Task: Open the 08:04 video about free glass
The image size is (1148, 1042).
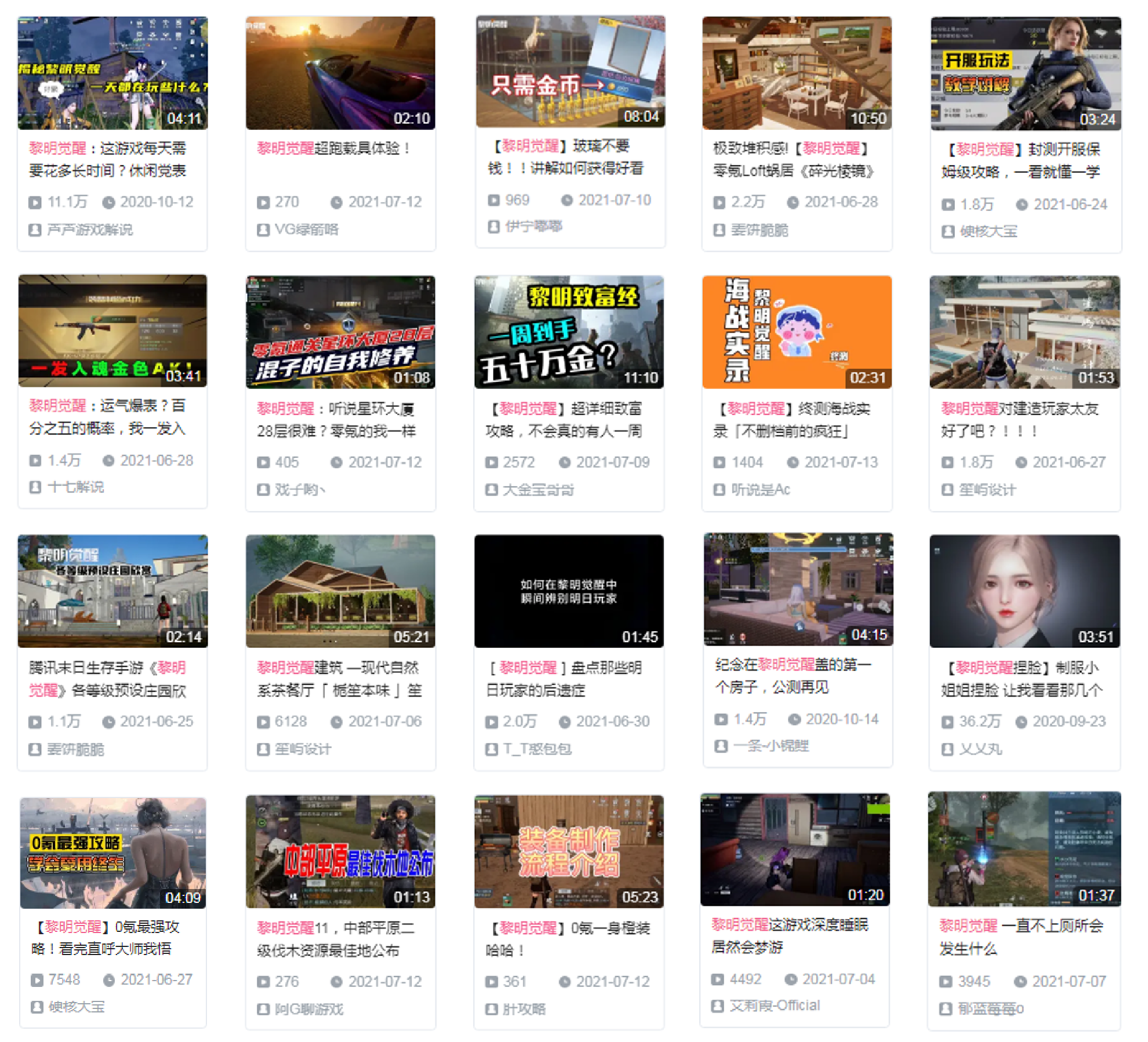Action: tap(571, 71)
